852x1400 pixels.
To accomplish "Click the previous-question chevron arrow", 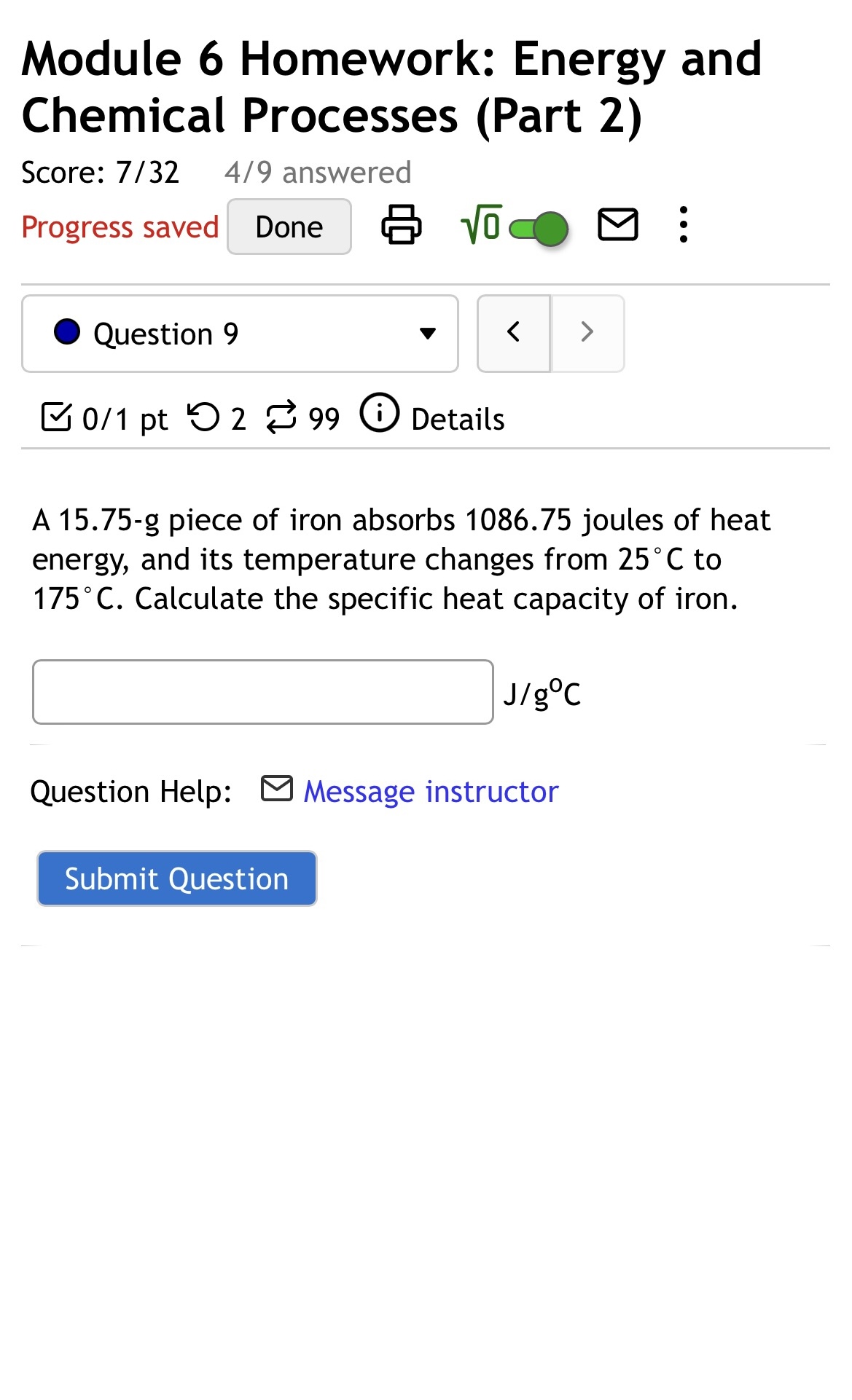I will click(x=513, y=333).
